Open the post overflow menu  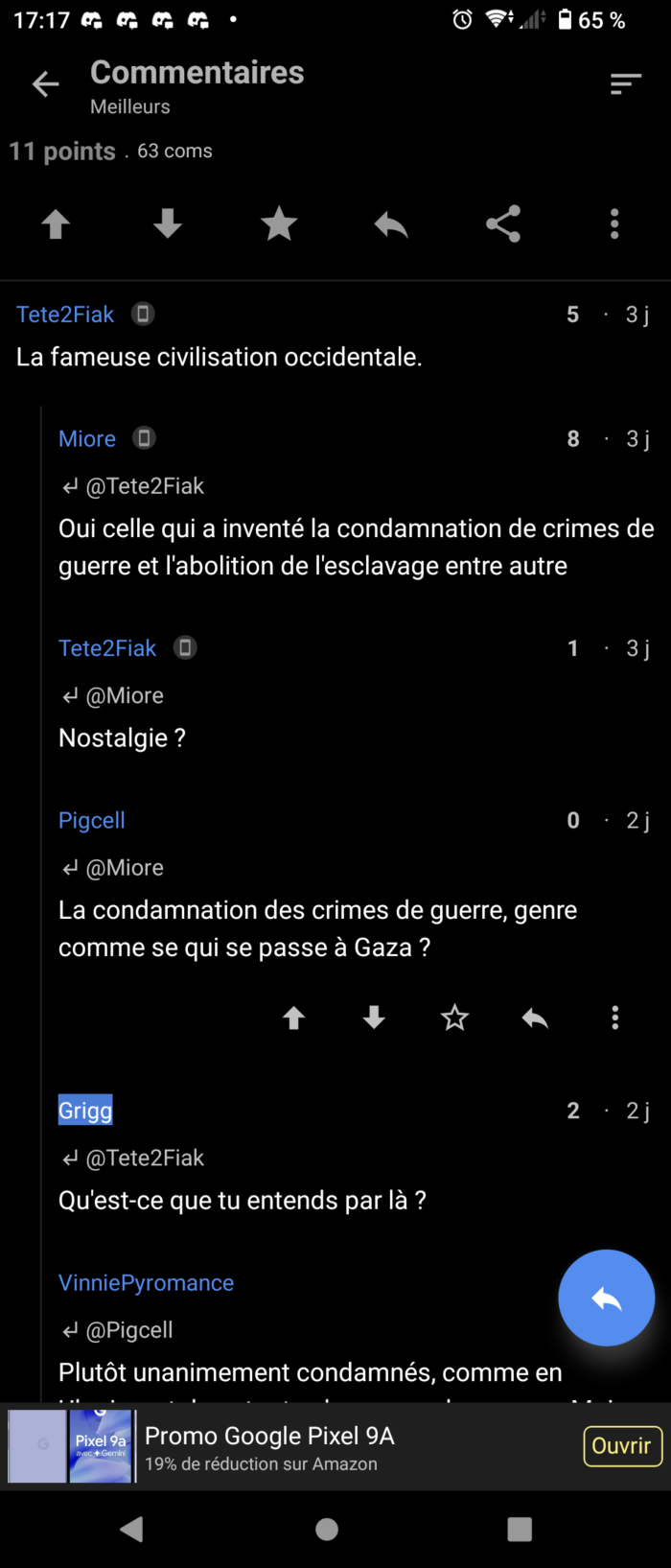click(614, 224)
